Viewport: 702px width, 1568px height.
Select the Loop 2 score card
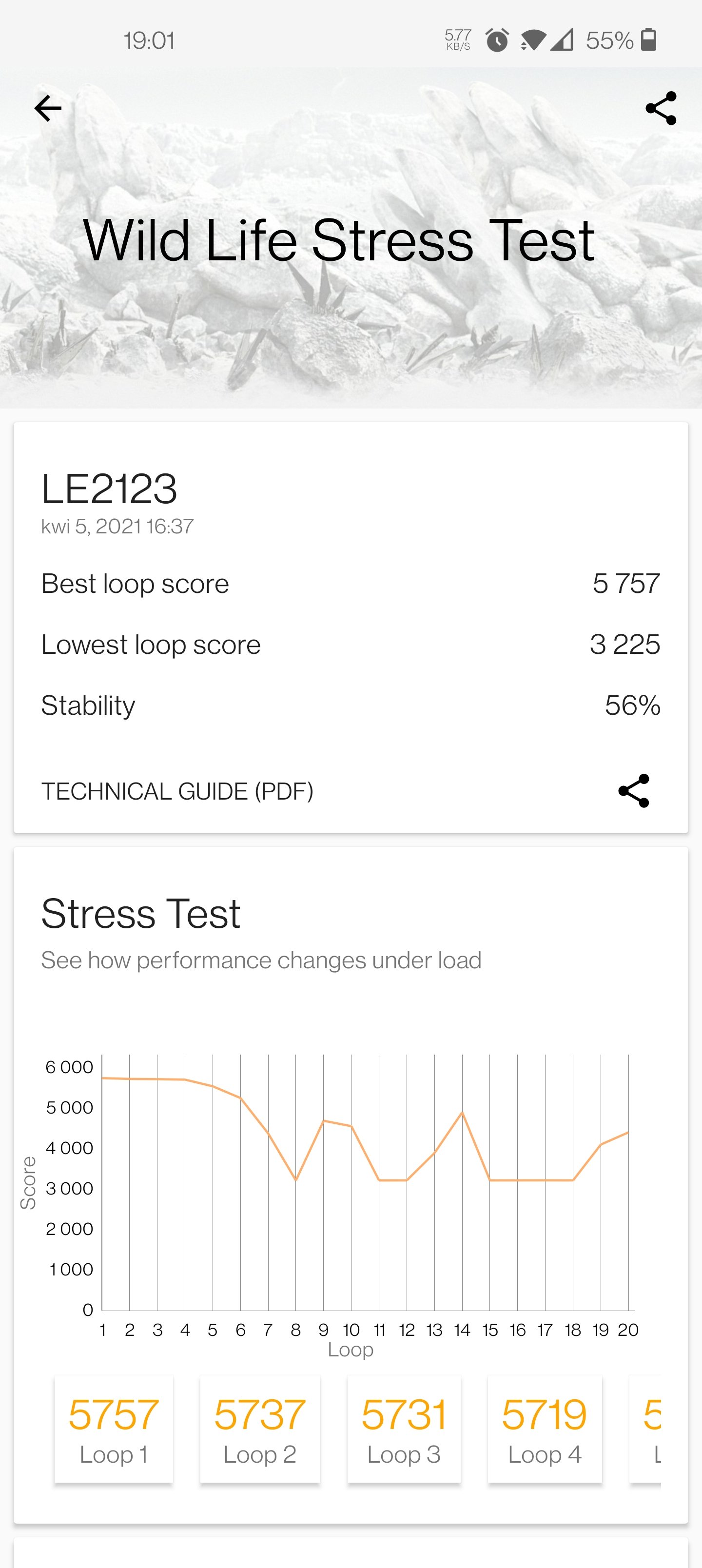click(260, 1429)
